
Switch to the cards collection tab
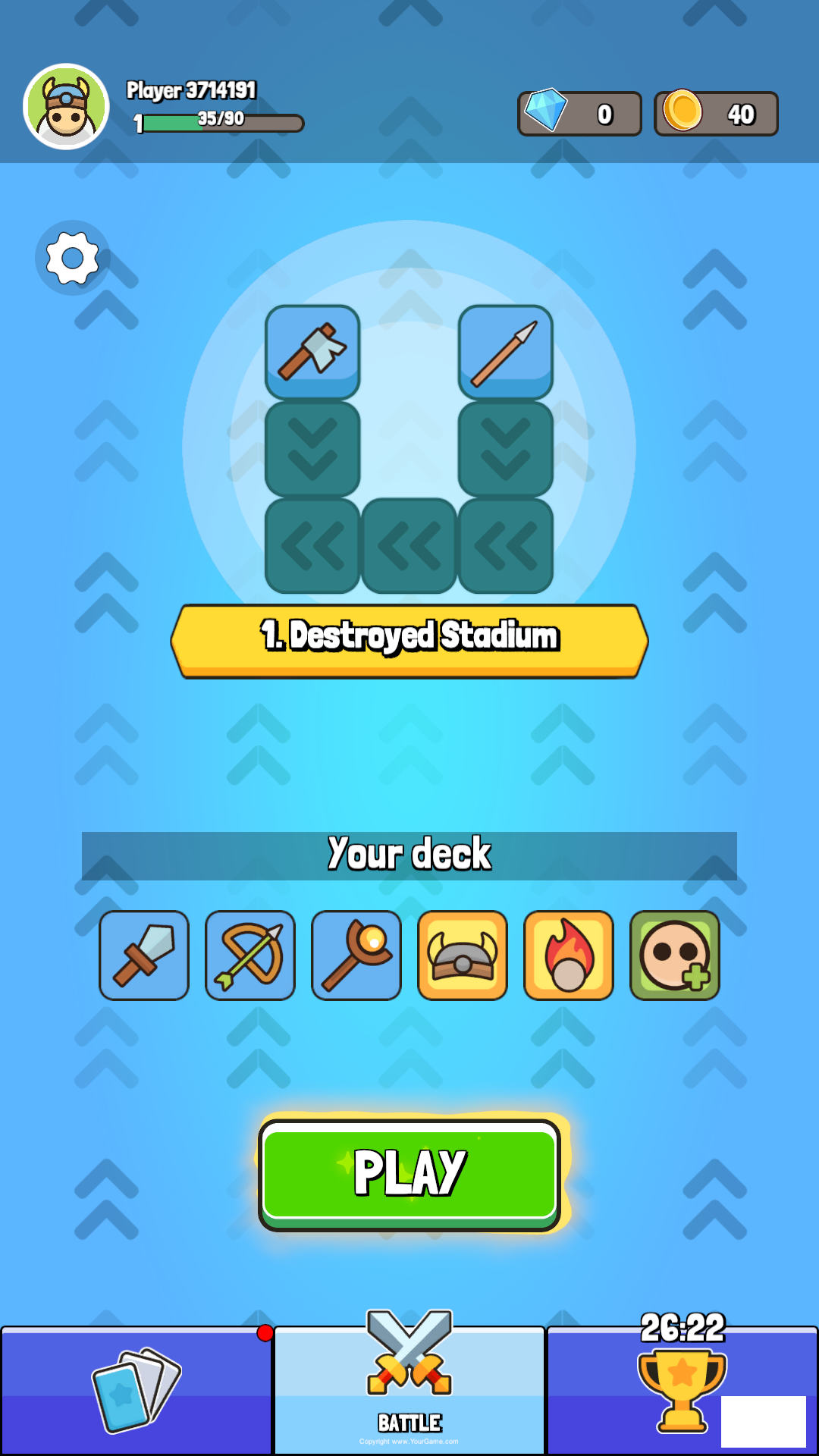(x=136, y=1389)
